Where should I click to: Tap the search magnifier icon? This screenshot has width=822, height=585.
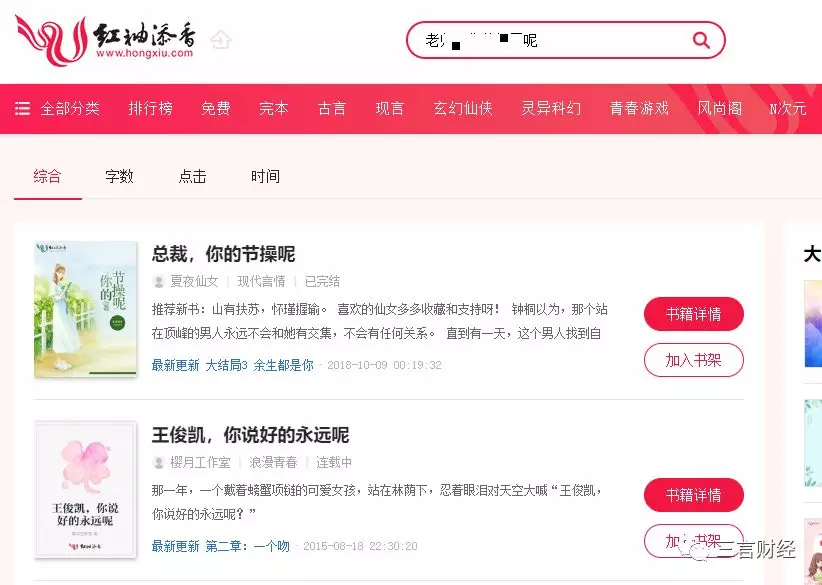701,41
